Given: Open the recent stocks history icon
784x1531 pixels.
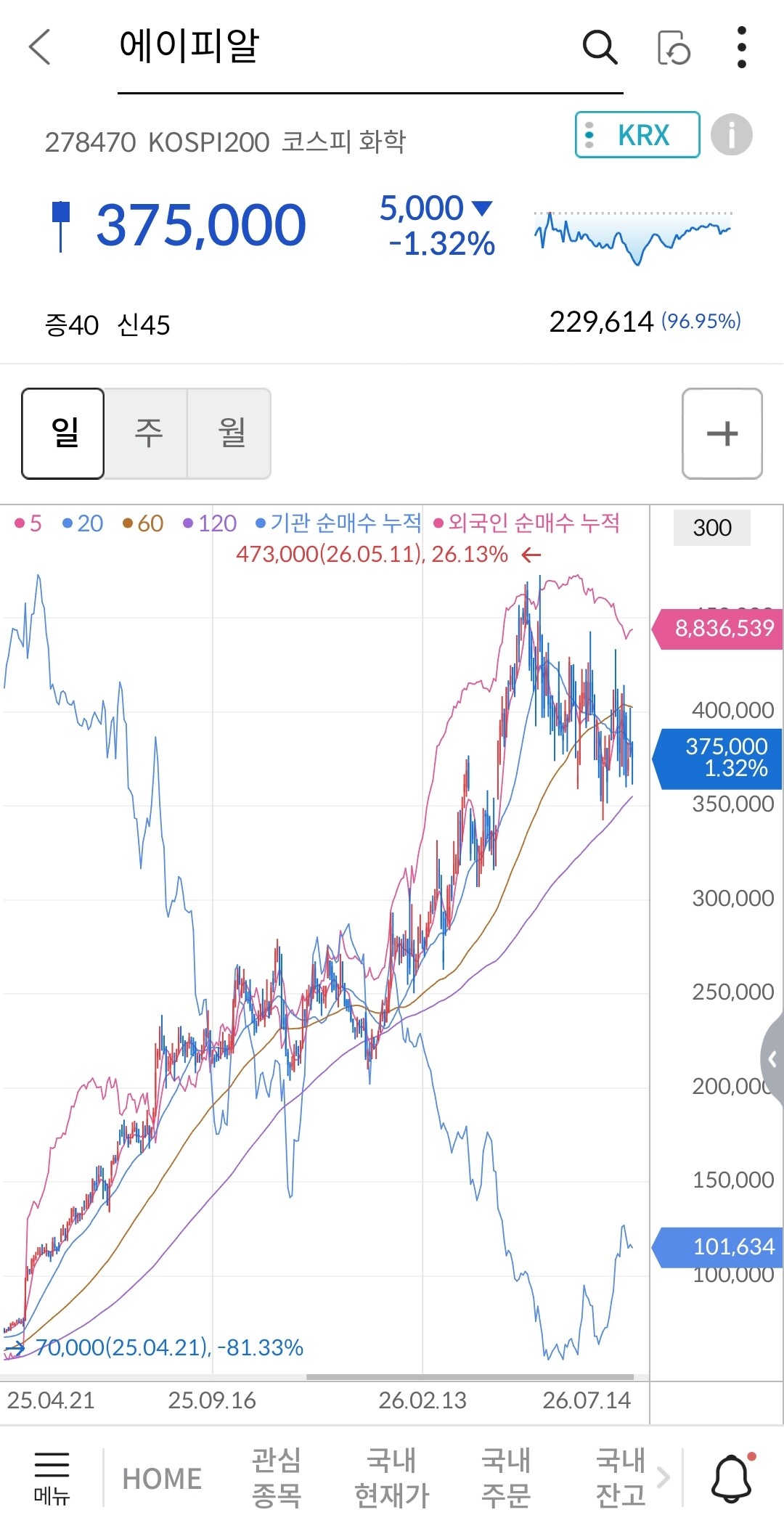Looking at the screenshot, I should tap(674, 48).
